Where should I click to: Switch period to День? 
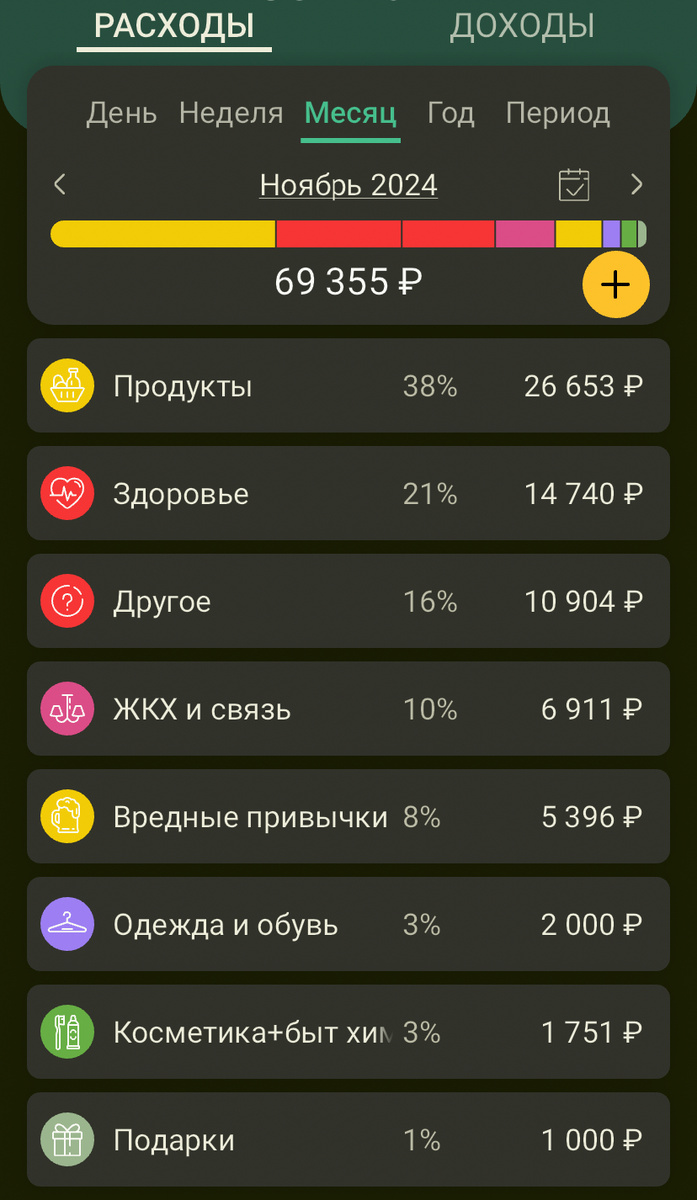click(x=121, y=113)
